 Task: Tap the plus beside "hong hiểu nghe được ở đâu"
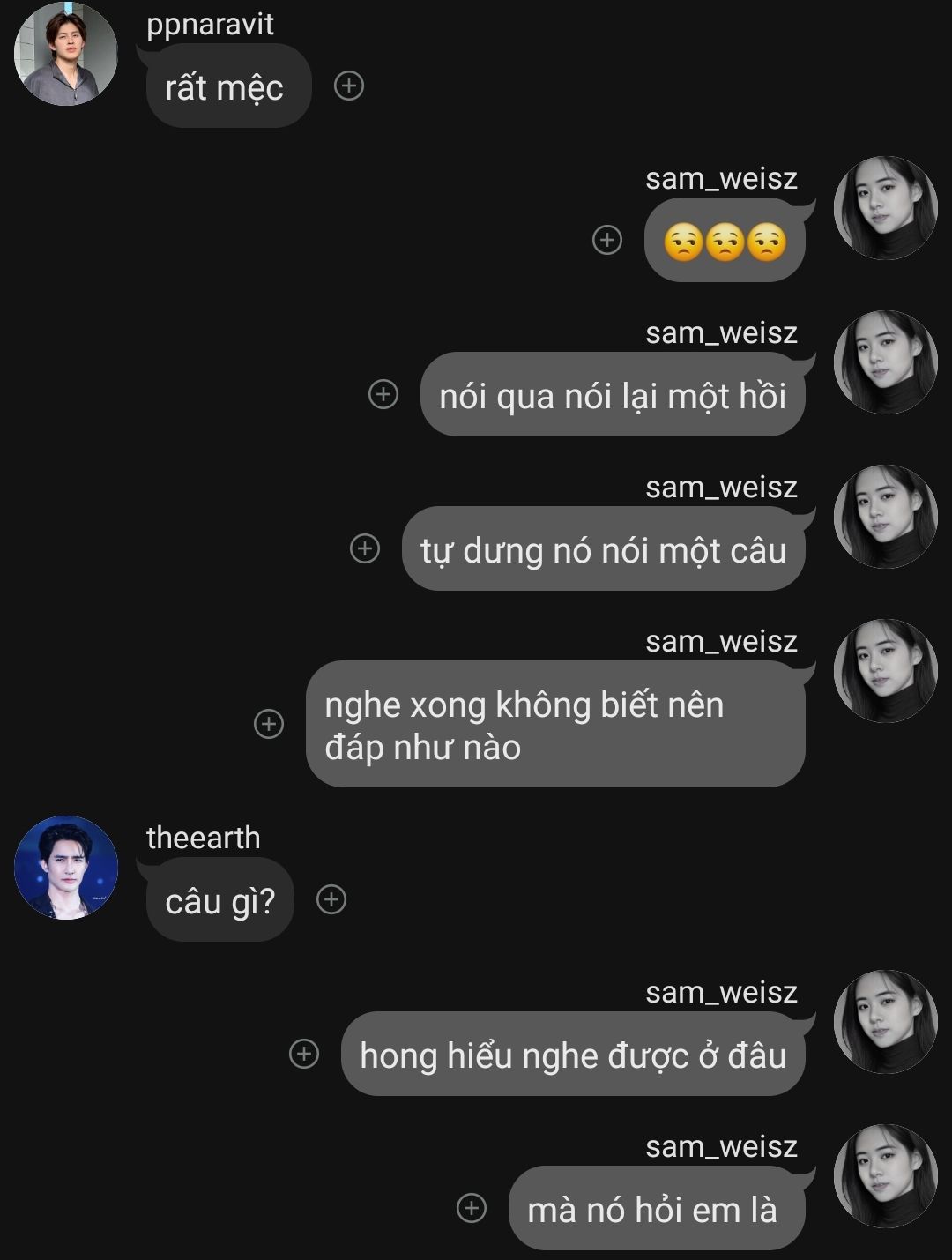point(304,1054)
